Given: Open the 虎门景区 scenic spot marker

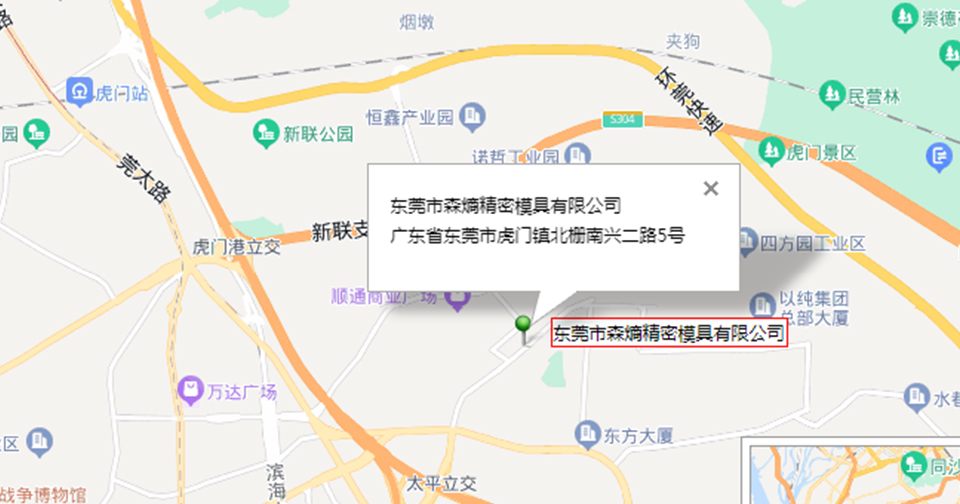Looking at the screenshot, I should point(771,152).
